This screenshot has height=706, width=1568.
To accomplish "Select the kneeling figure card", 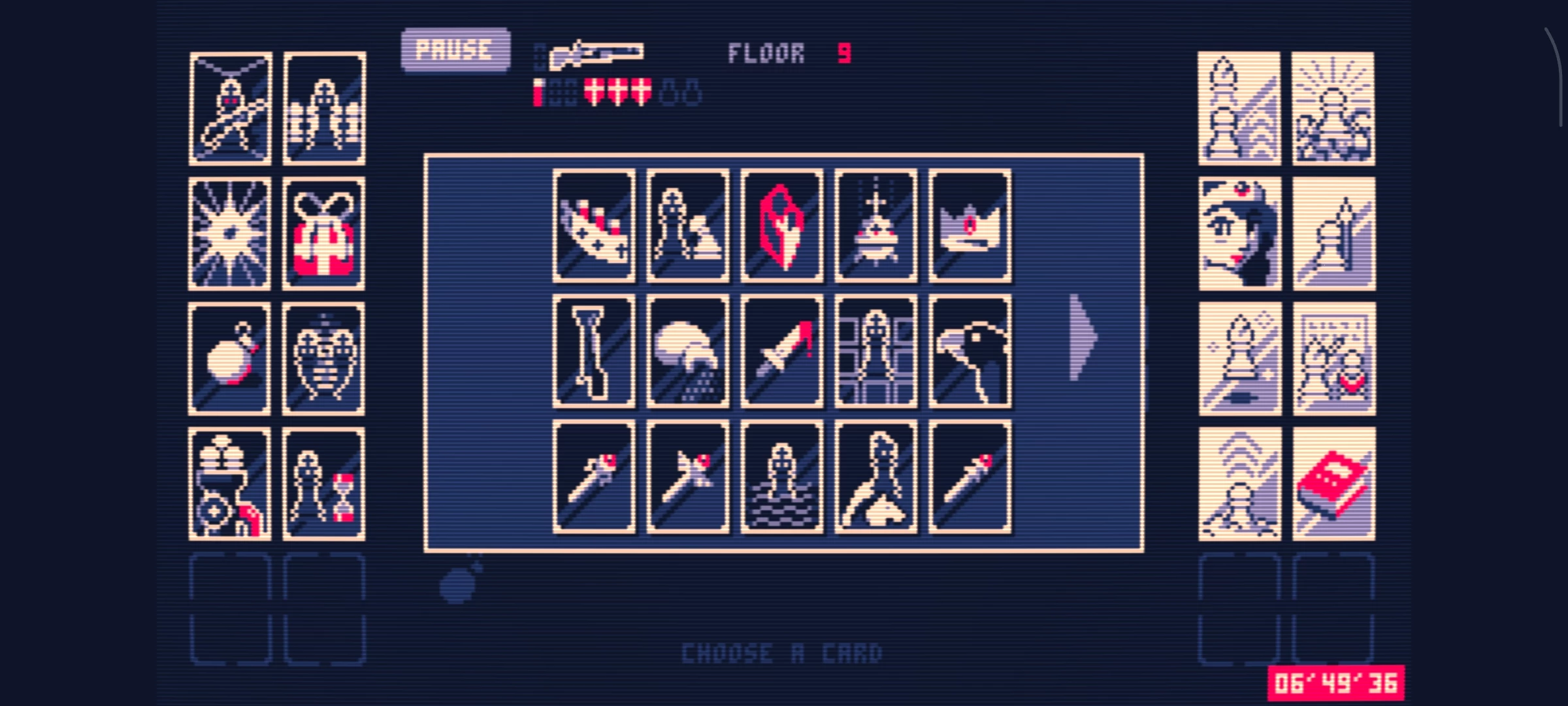I will click(875, 477).
